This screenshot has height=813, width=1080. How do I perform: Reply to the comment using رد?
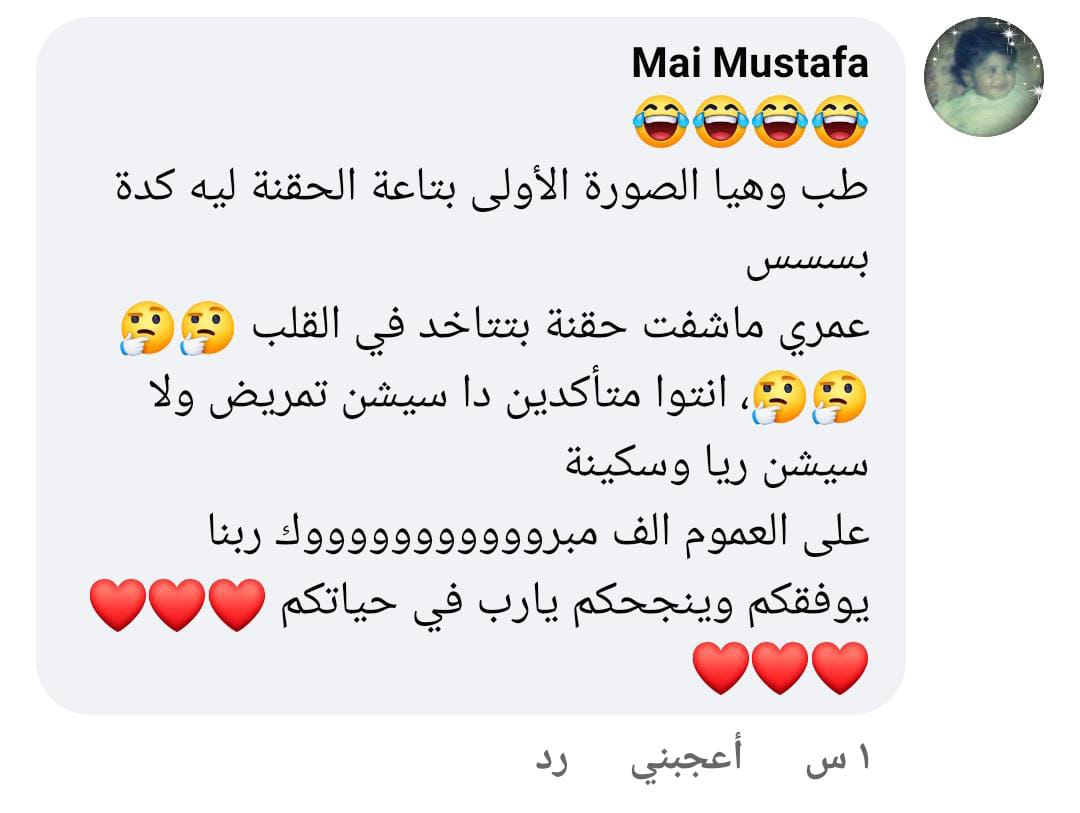coord(552,760)
